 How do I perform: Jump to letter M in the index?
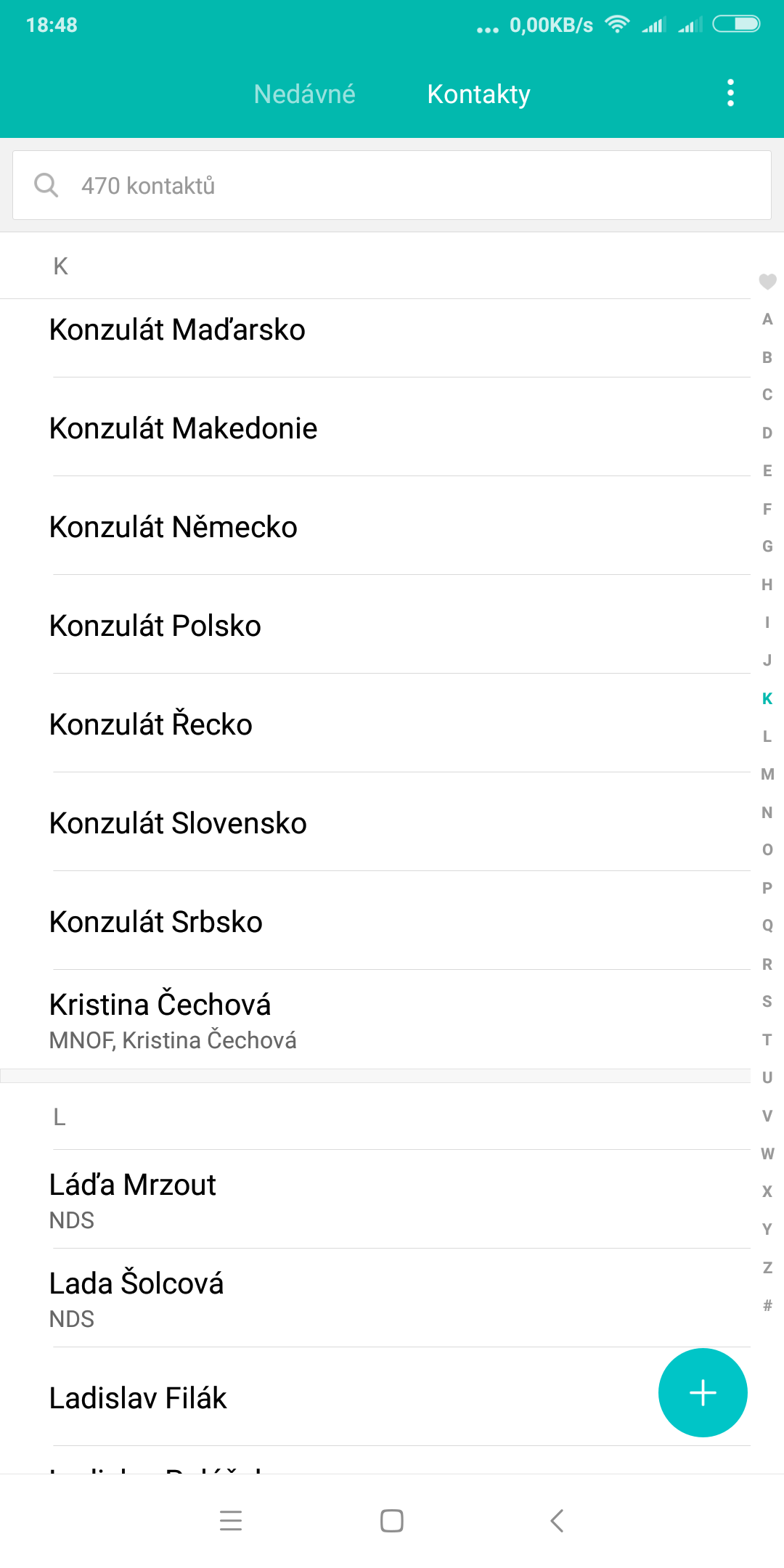coord(767,775)
